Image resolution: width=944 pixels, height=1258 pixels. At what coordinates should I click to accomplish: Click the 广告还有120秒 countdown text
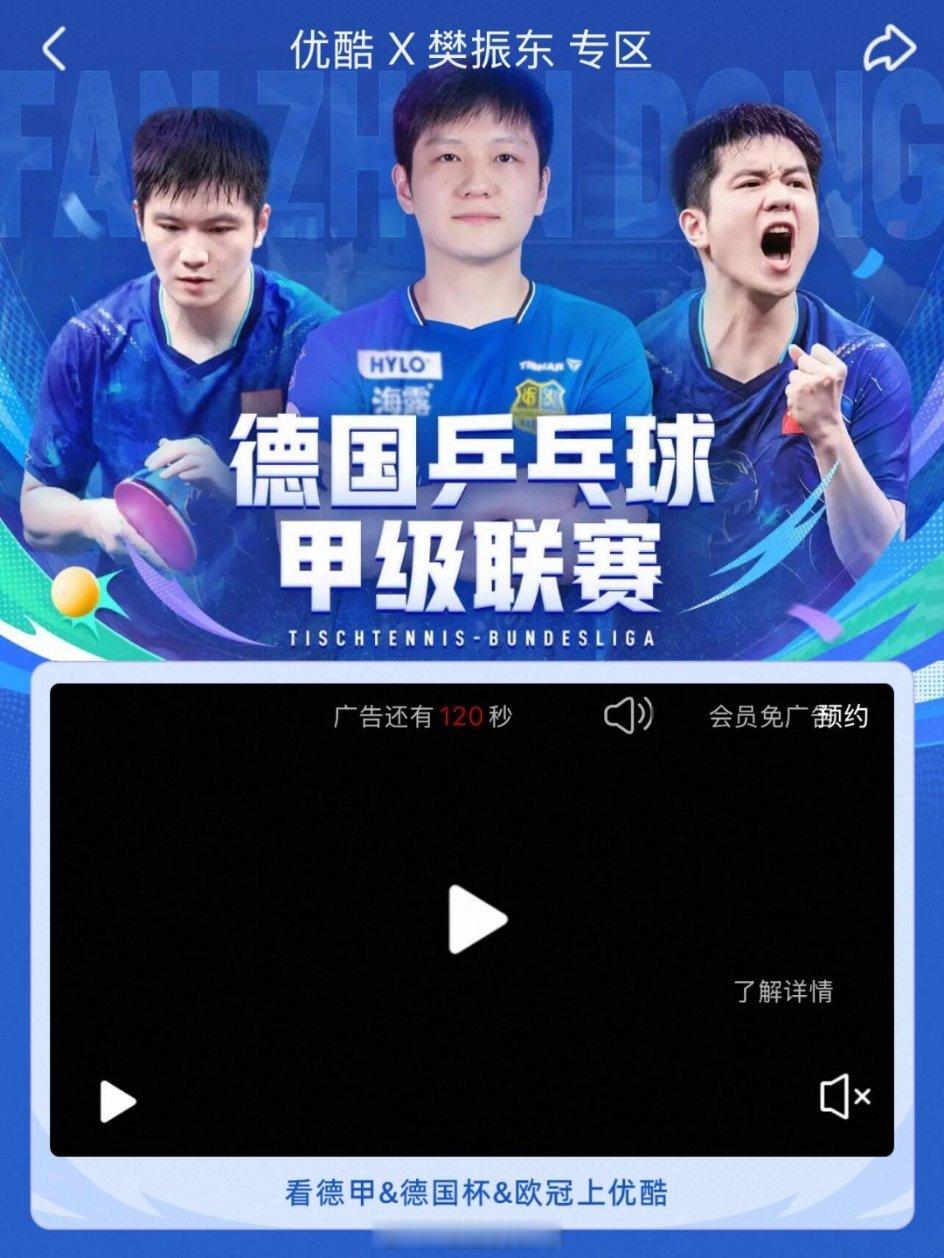point(425,717)
